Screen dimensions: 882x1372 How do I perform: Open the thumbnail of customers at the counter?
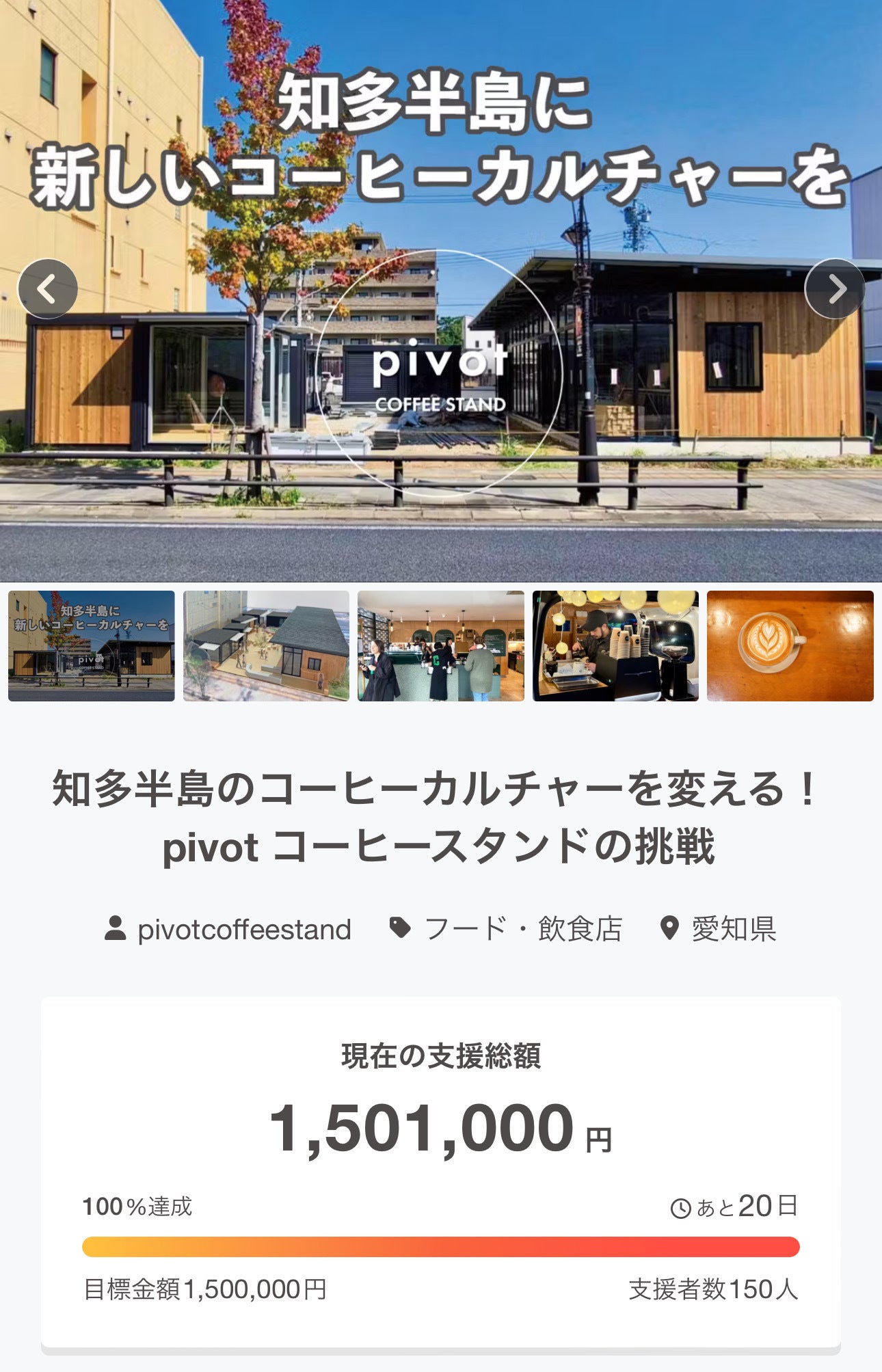(441, 646)
